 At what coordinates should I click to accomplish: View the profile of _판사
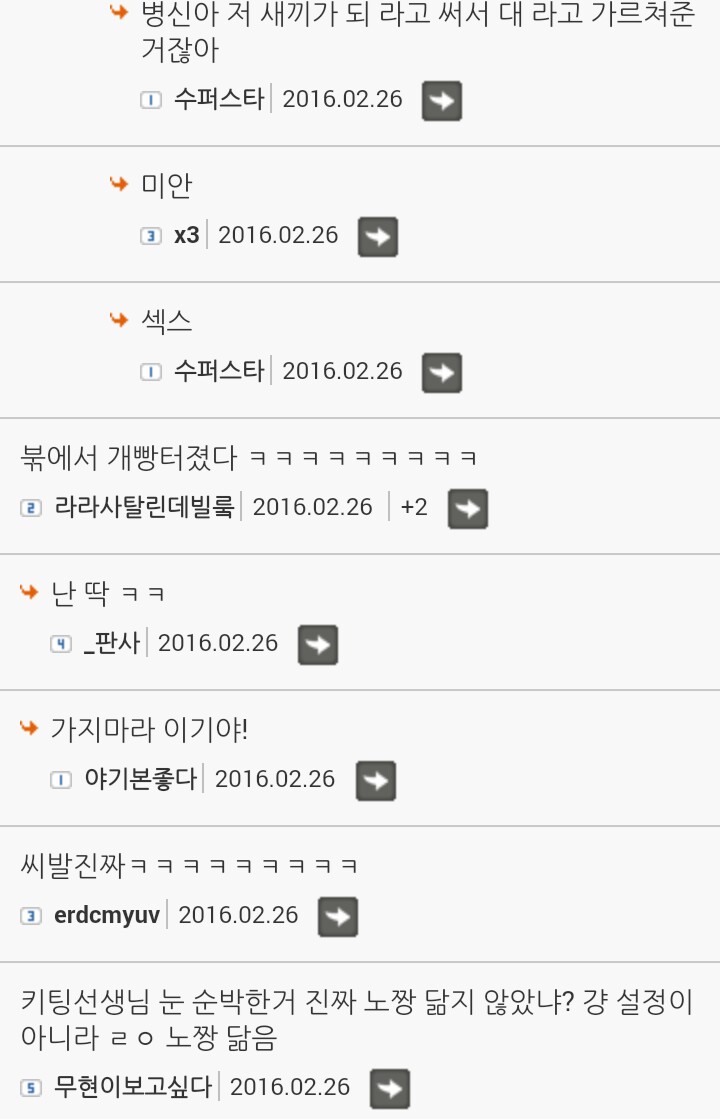click(111, 643)
